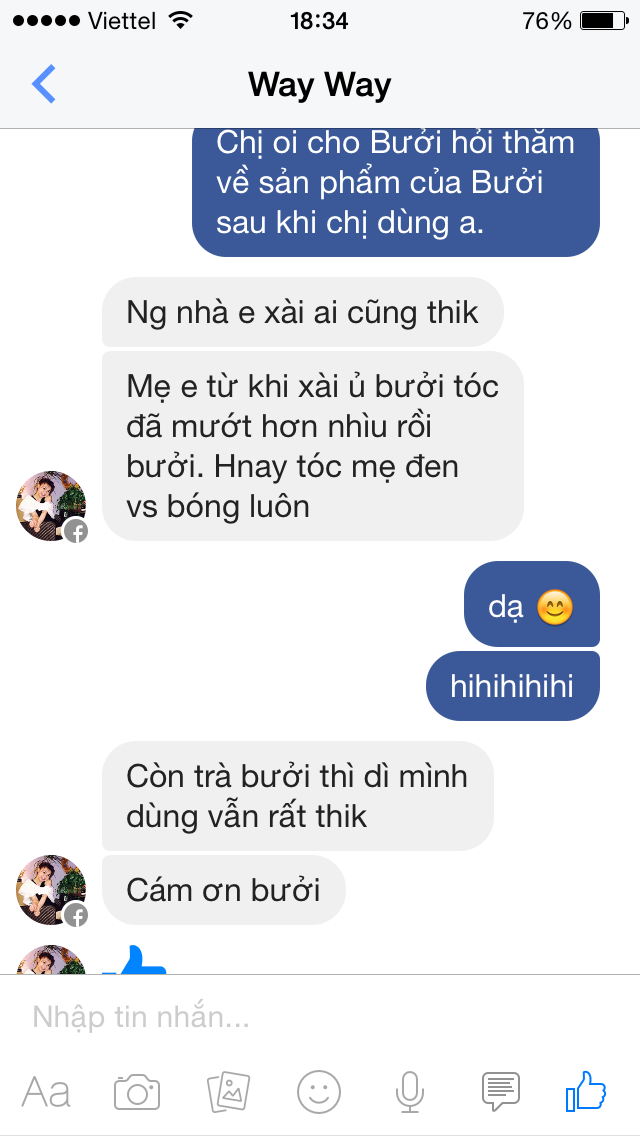Go back from the Way Way chat
The width and height of the screenshot is (640, 1136).
click(x=44, y=84)
